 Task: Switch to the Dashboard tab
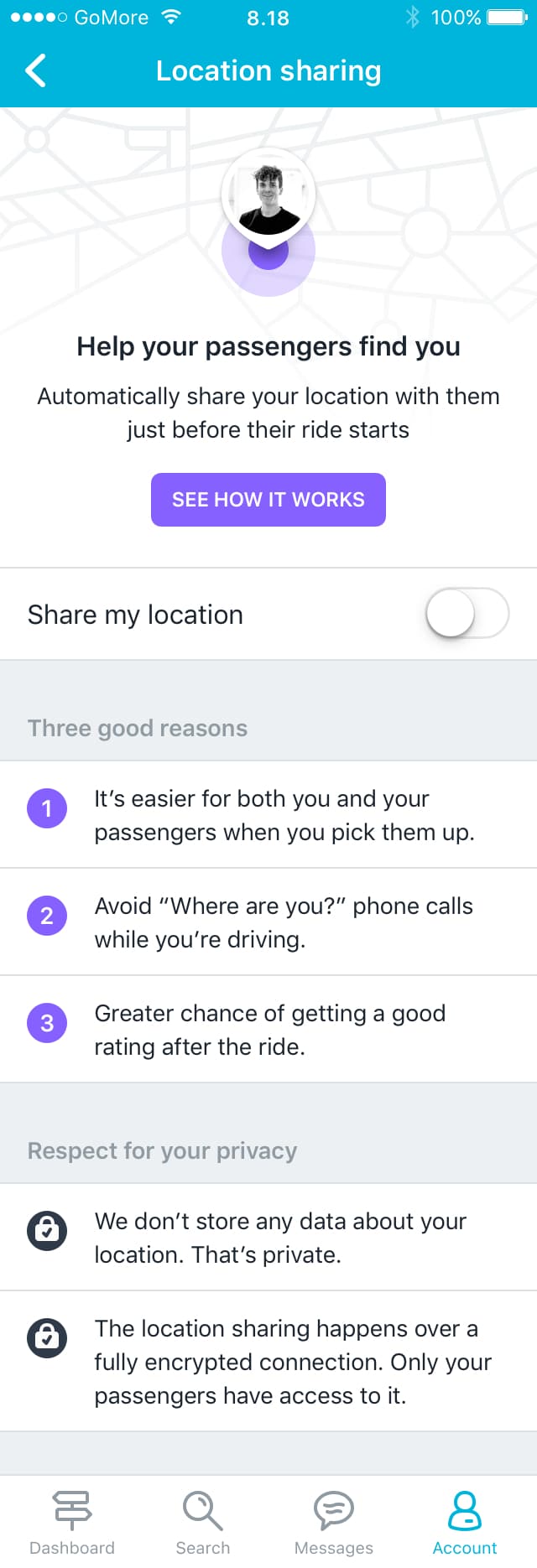pos(72,1523)
